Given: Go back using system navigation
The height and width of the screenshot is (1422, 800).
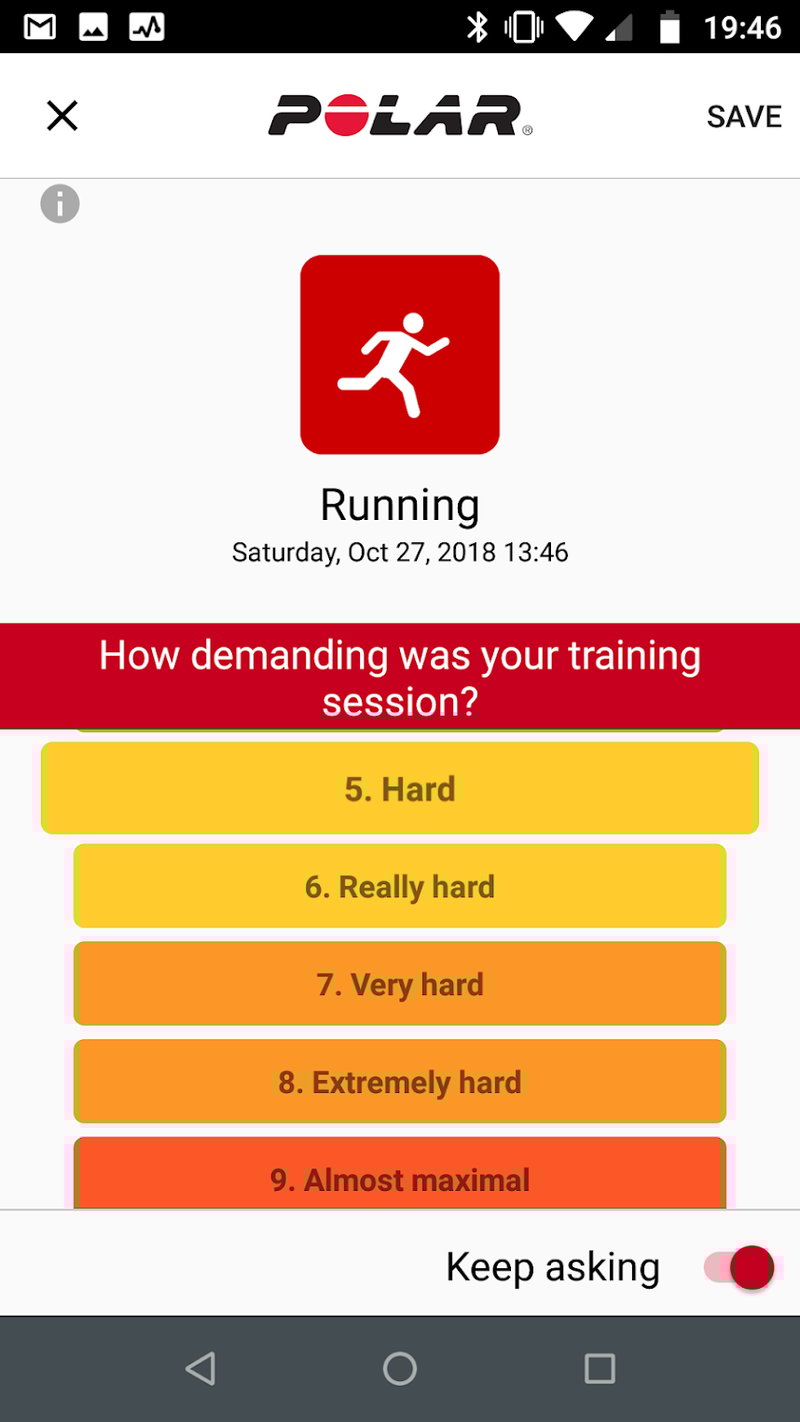Looking at the screenshot, I should (201, 1368).
